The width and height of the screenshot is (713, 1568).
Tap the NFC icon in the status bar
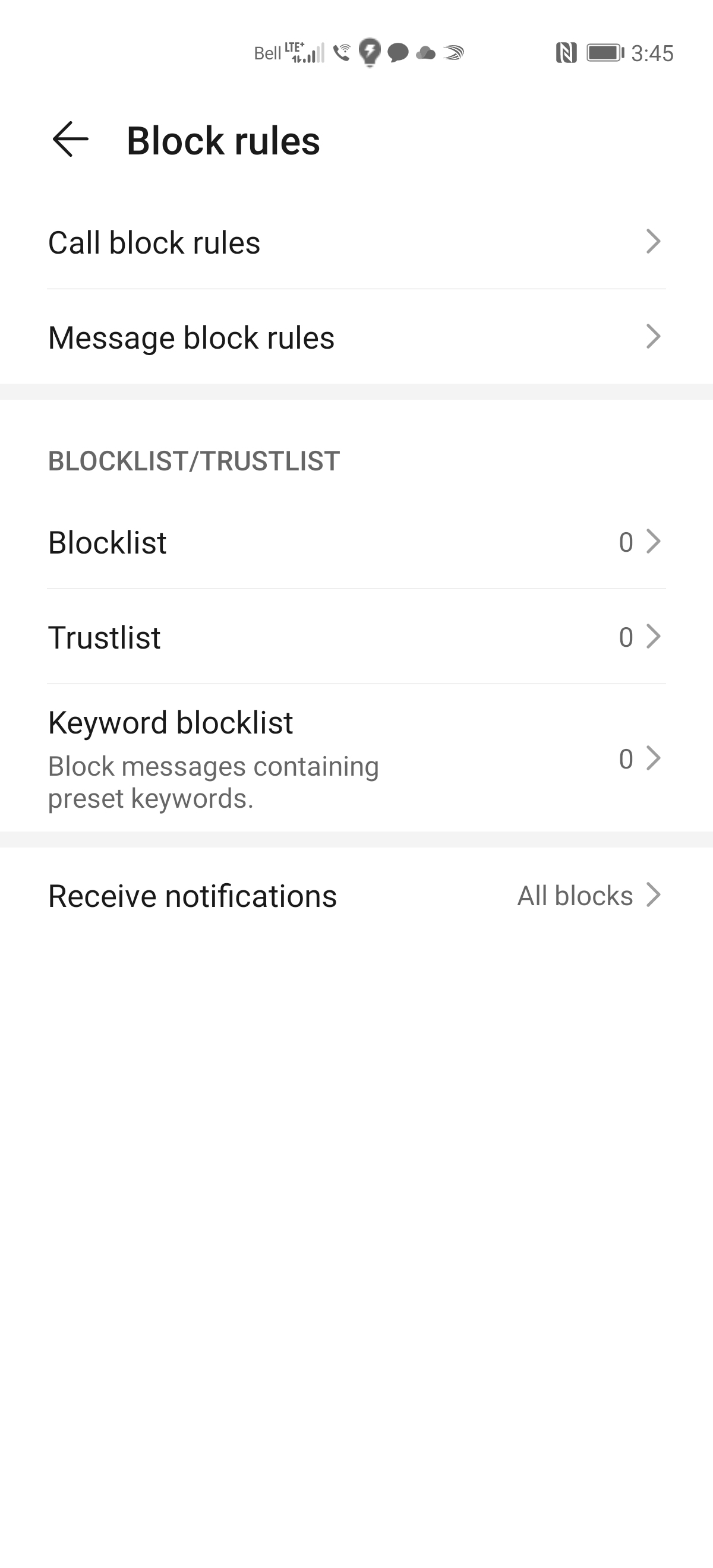[567, 53]
